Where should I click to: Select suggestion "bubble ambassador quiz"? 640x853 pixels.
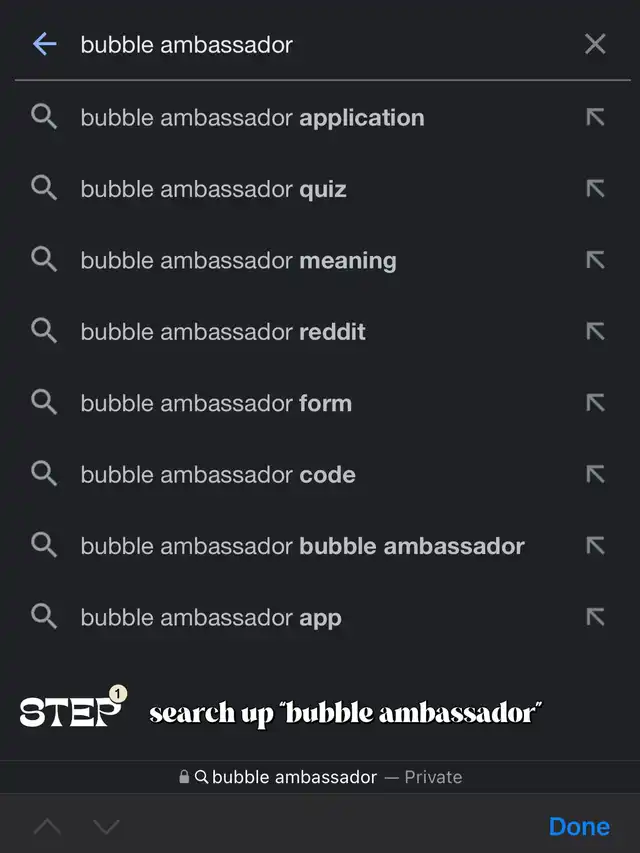[x=213, y=189]
